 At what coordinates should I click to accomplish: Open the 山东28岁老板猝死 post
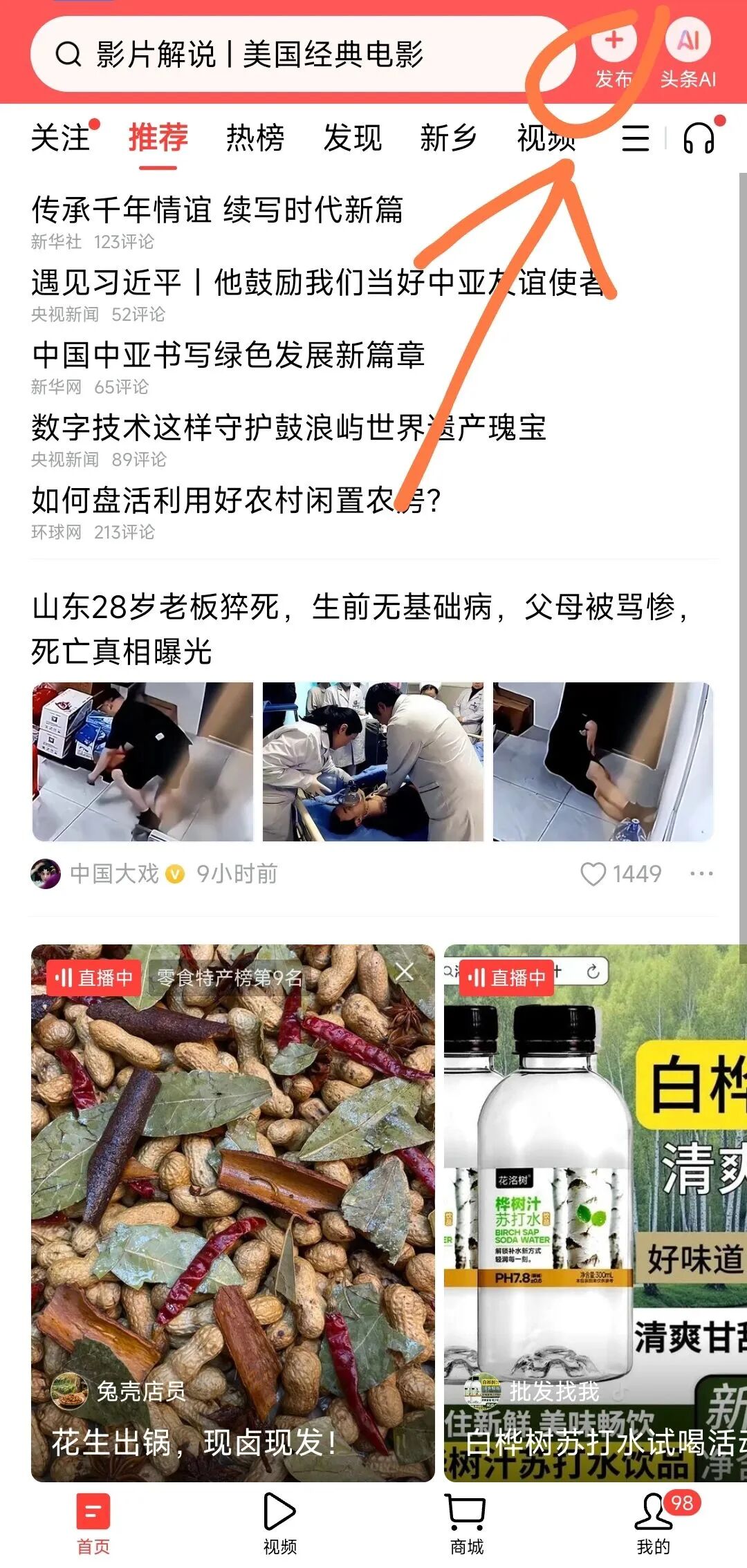[x=360, y=628]
